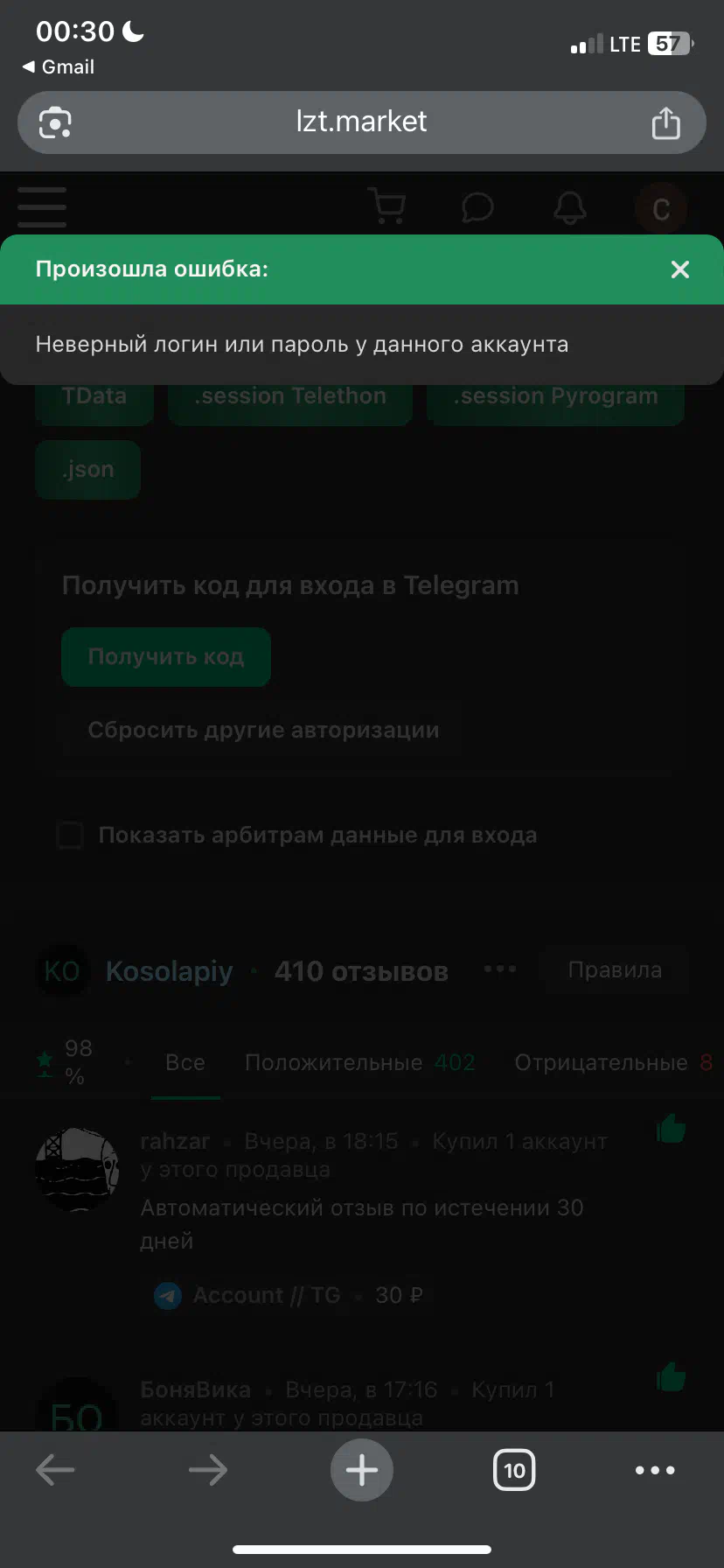The image size is (724, 1568).
Task: Open the tab switcher showing 10 tabs
Action: (514, 1470)
